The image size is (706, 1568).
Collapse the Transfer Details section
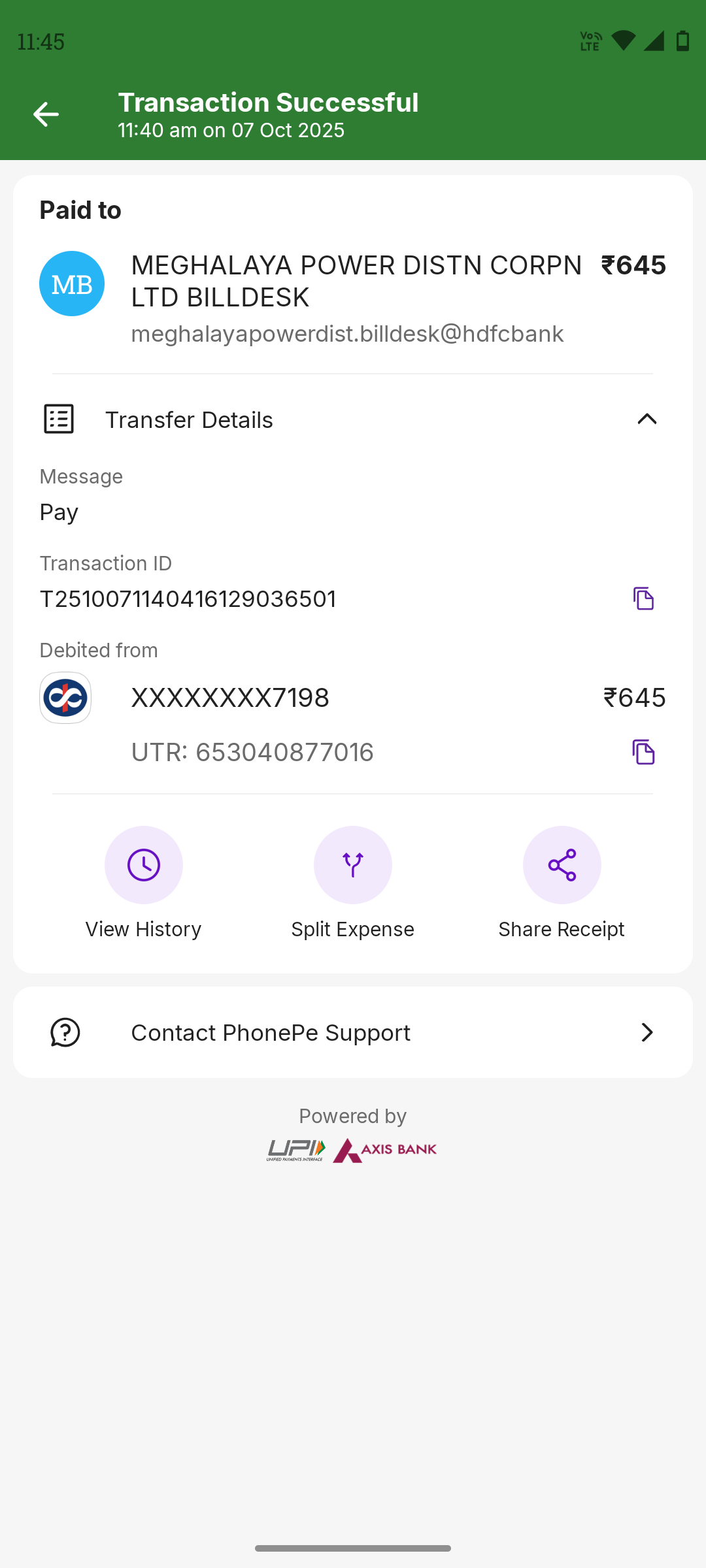tap(647, 419)
